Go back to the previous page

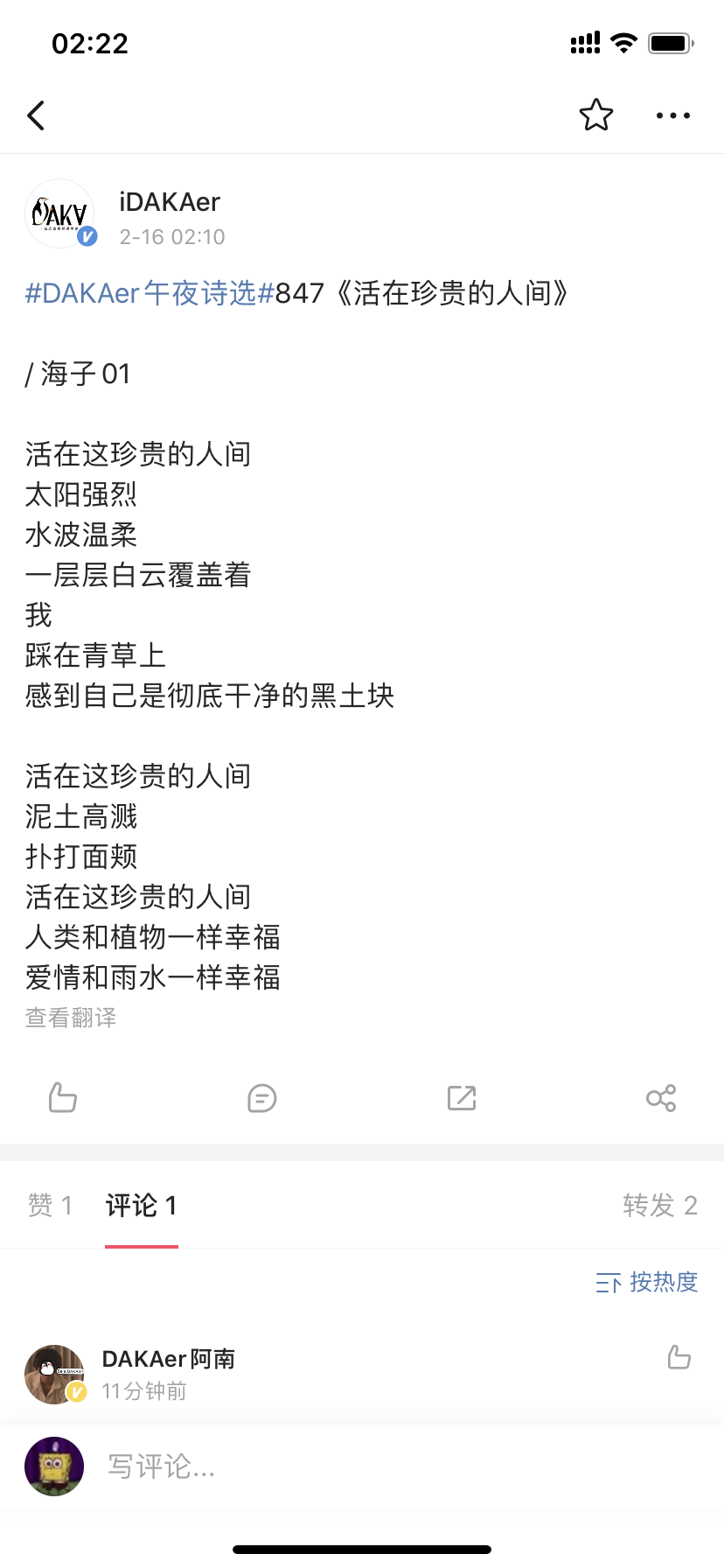click(37, 115)
